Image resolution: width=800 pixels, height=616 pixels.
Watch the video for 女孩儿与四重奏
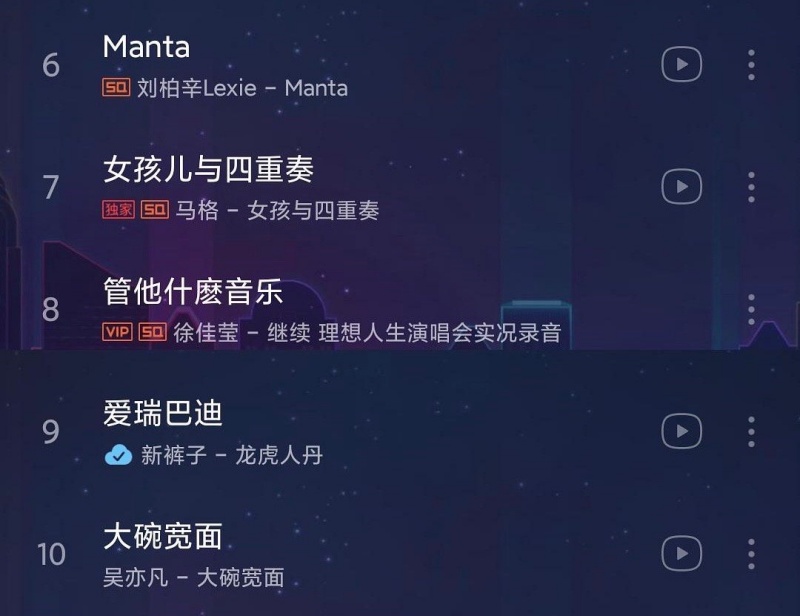681,187
